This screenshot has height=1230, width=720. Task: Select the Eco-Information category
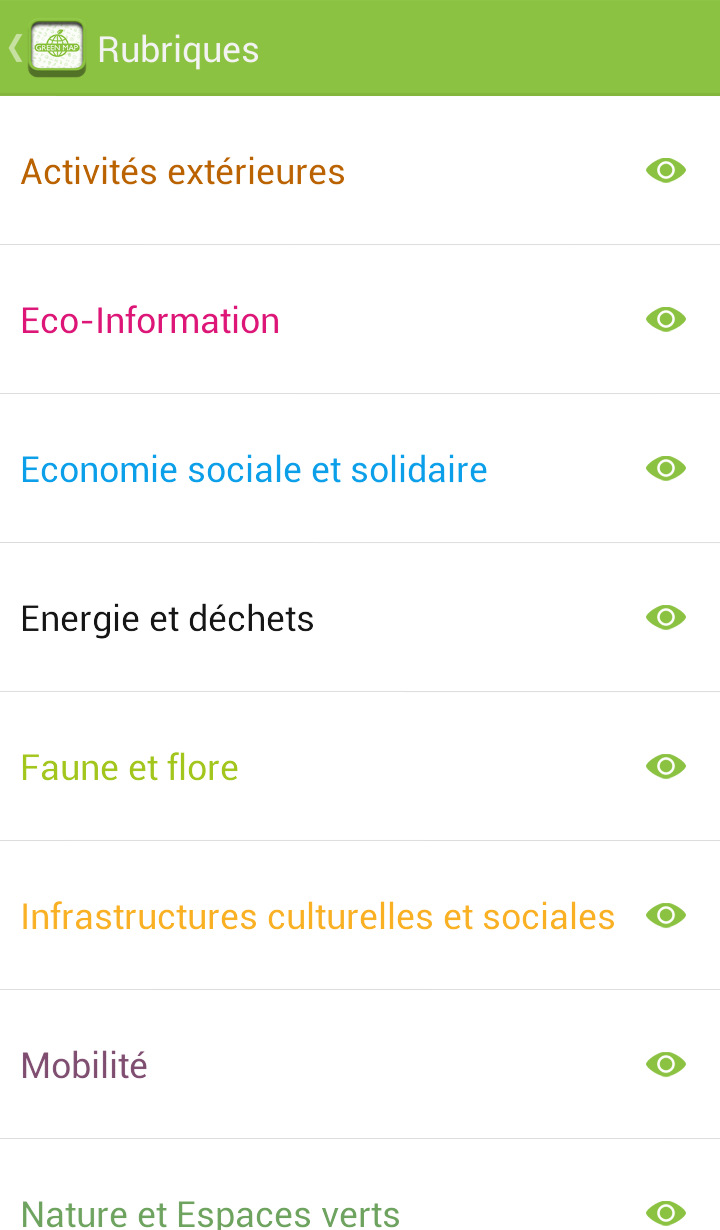click(150, 321)
